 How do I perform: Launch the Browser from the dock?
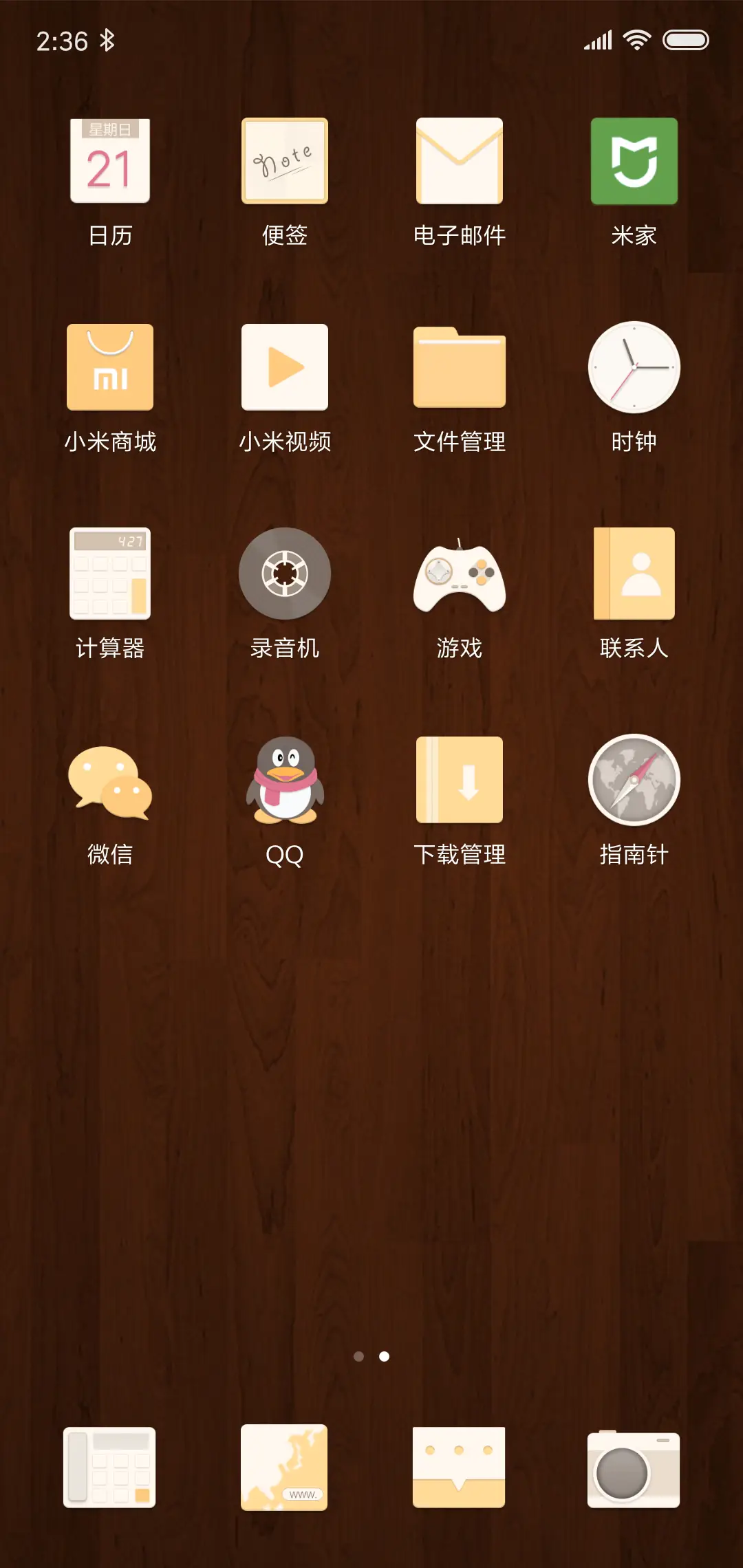click(x=284, y=1468)
